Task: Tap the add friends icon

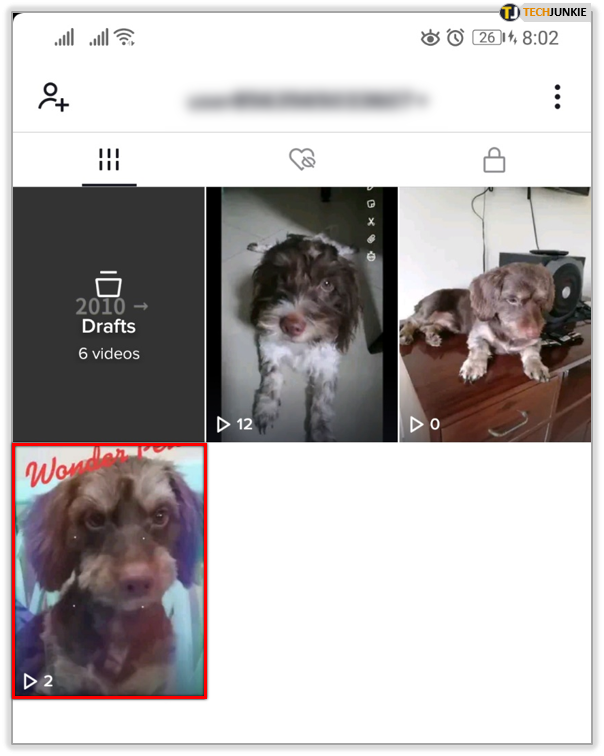Action: (x=52, y=97)
